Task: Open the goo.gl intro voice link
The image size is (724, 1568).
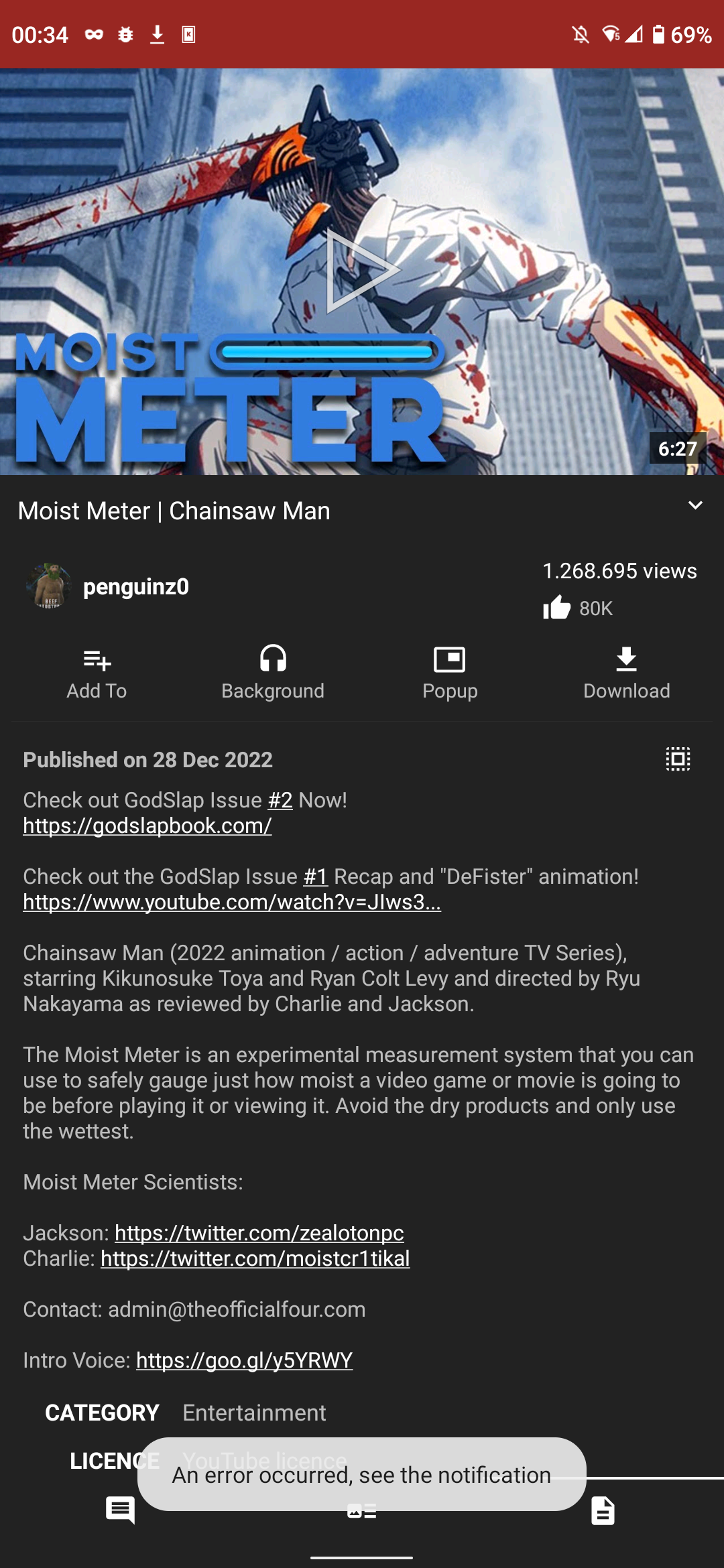Action: [x=245, y=1360]
